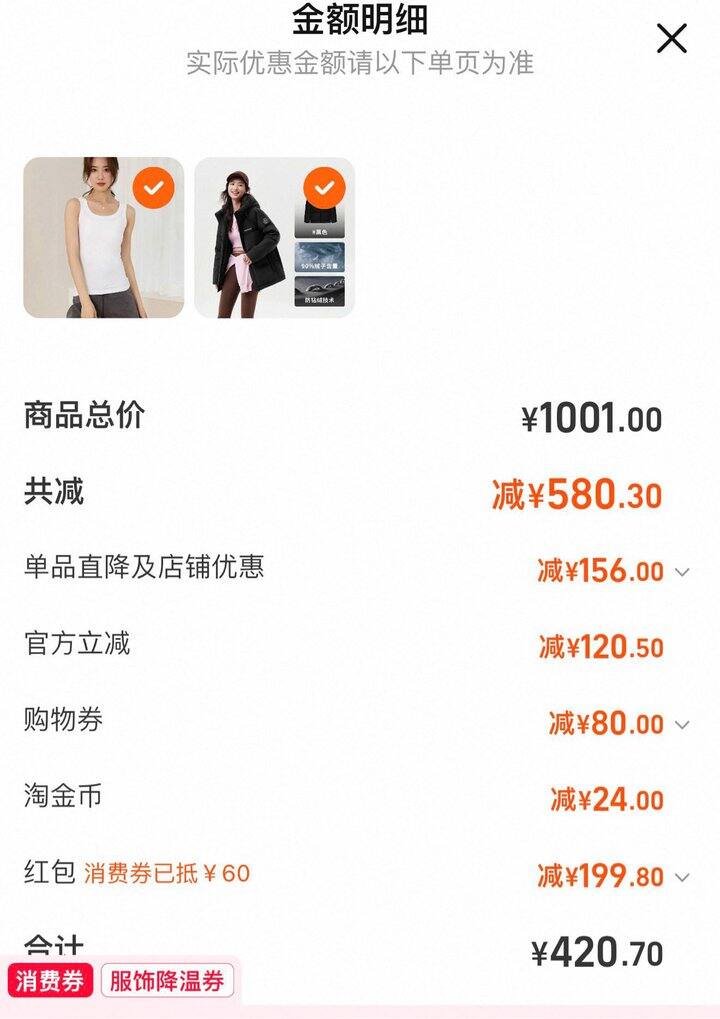
Task: Expand the 购物券 discount details
Action: click(682, 724)
